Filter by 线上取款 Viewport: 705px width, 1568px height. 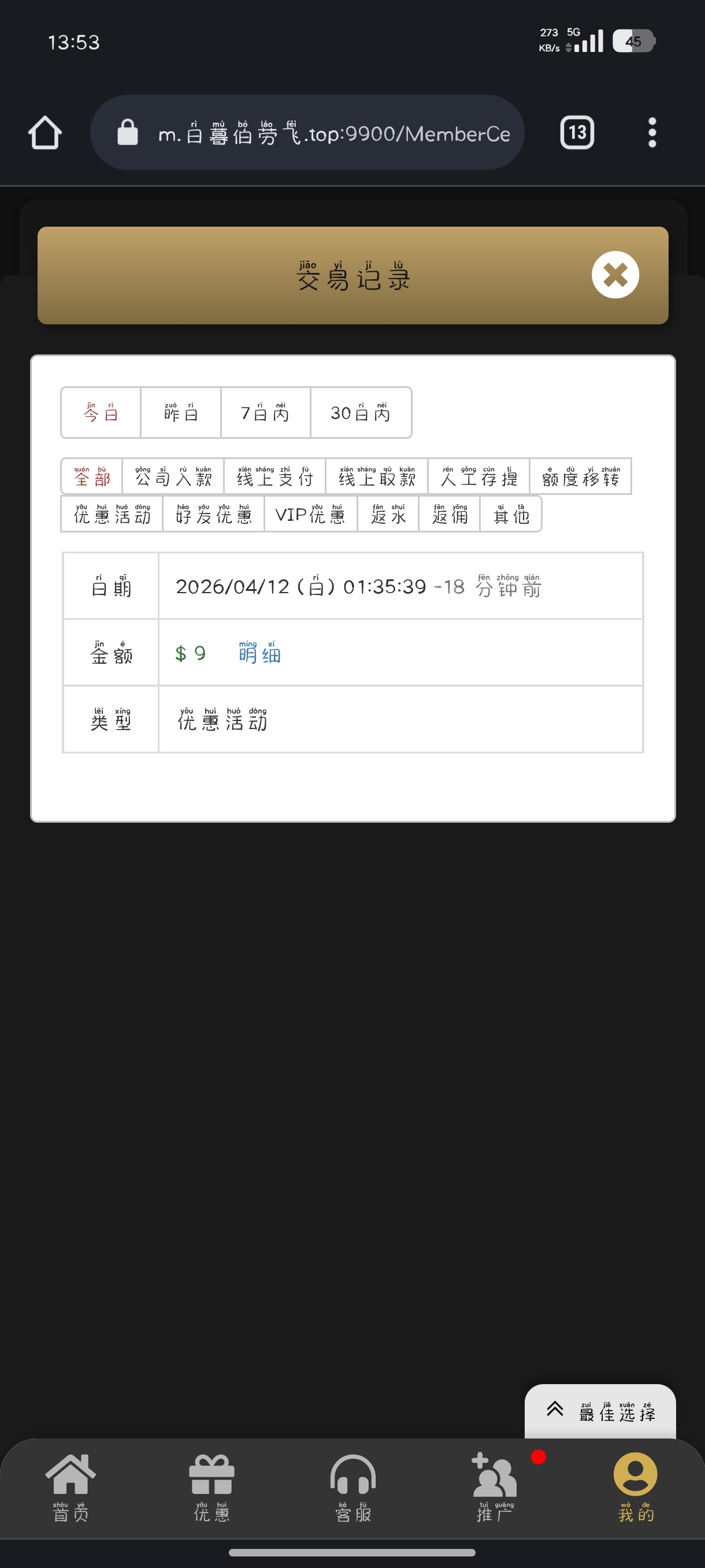[x=377, y=476]
